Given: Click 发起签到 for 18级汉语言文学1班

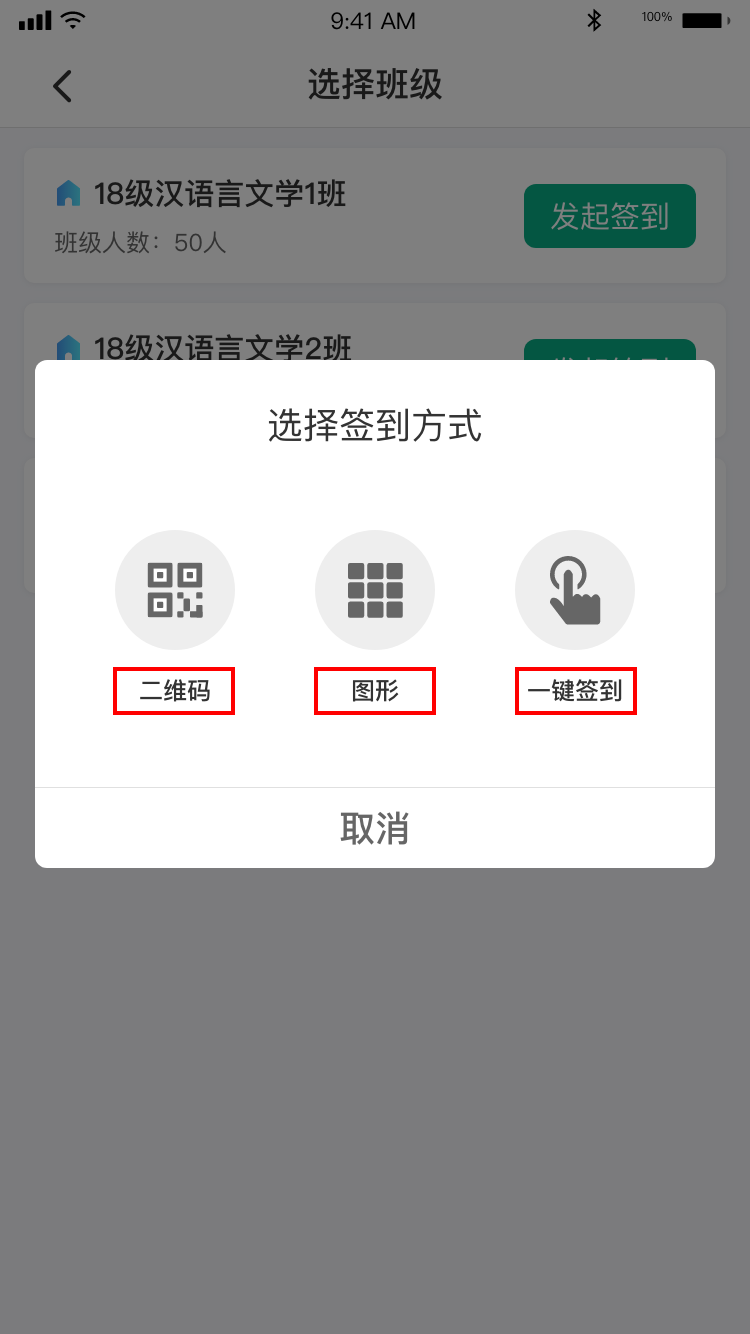Looking at the screenshot, I should (609, 216).
